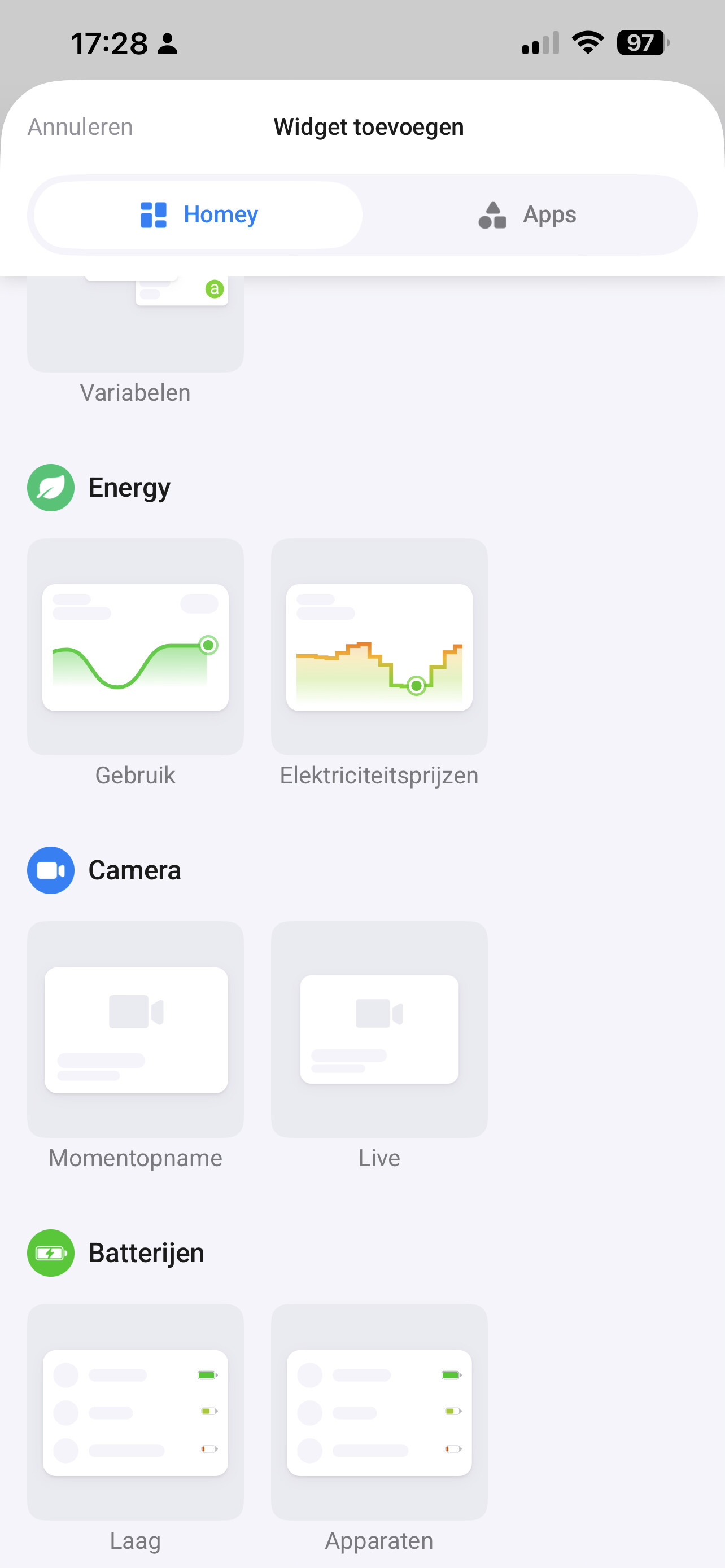Select the Homey tab
The width and height of the screenshot is (725, 1568).
pyautogui.click(x=199, y=215)
